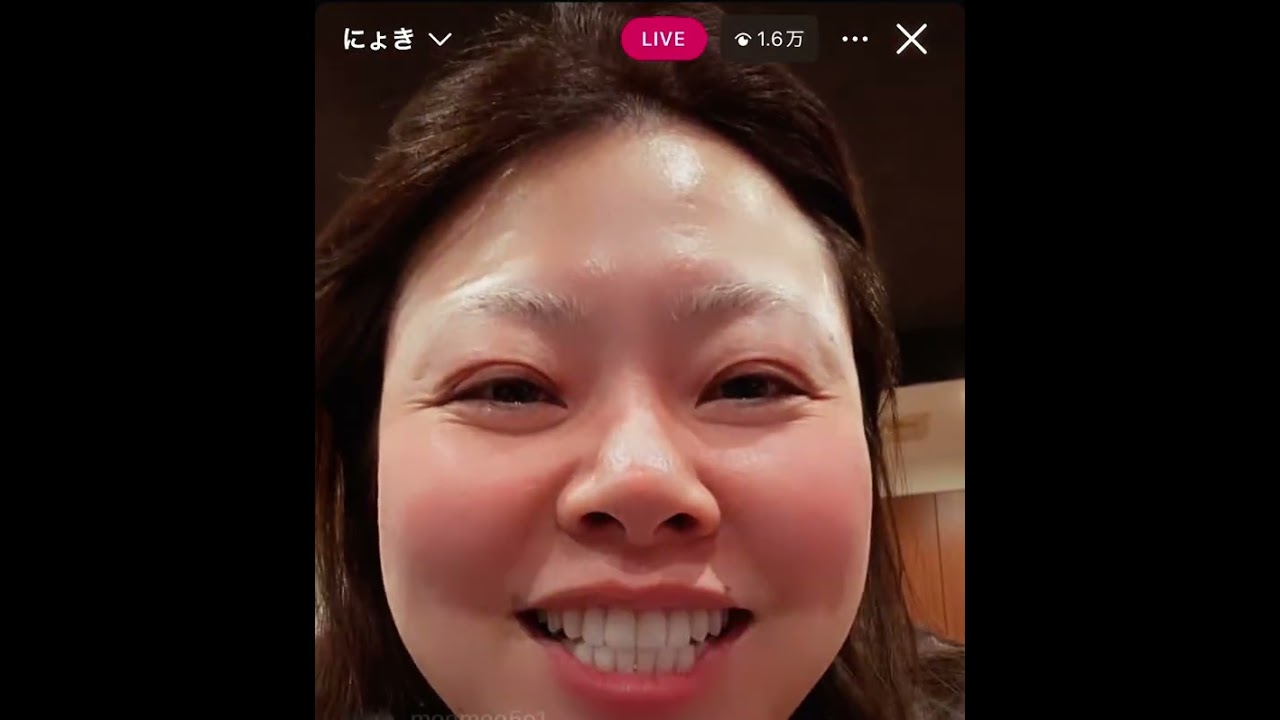The height and width of the screenshot is (720, 1280).
Task: Show the 1.6万 viewers list
Action: pyautogui.click(x=769, y=39)
